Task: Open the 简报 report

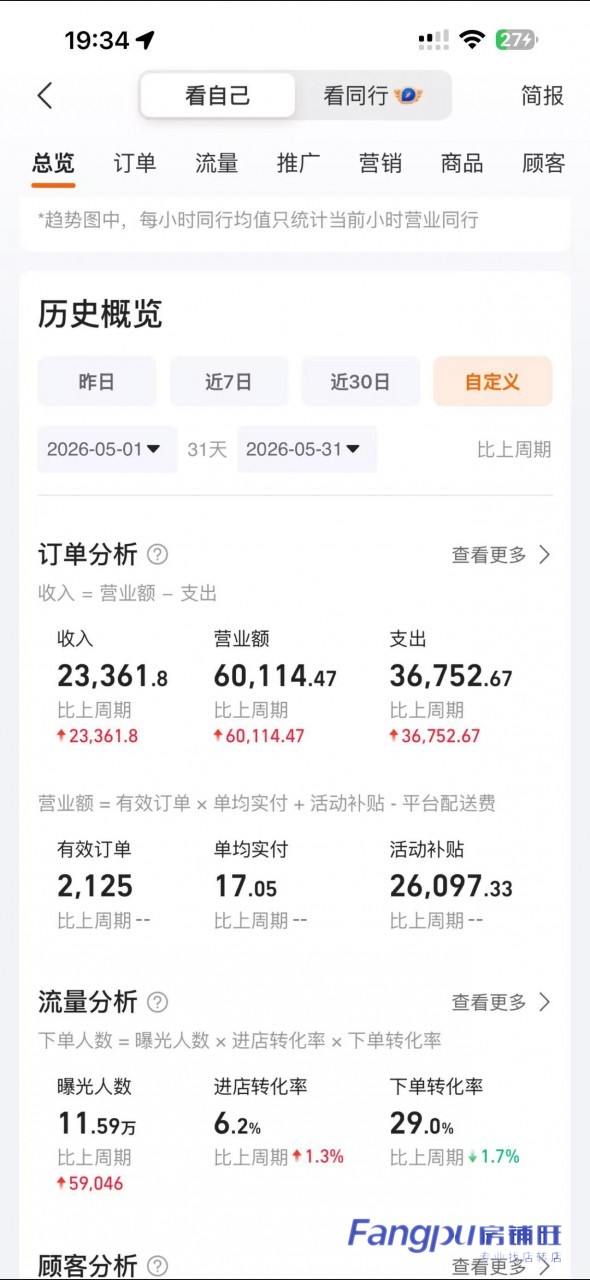Action: point(543,96)
